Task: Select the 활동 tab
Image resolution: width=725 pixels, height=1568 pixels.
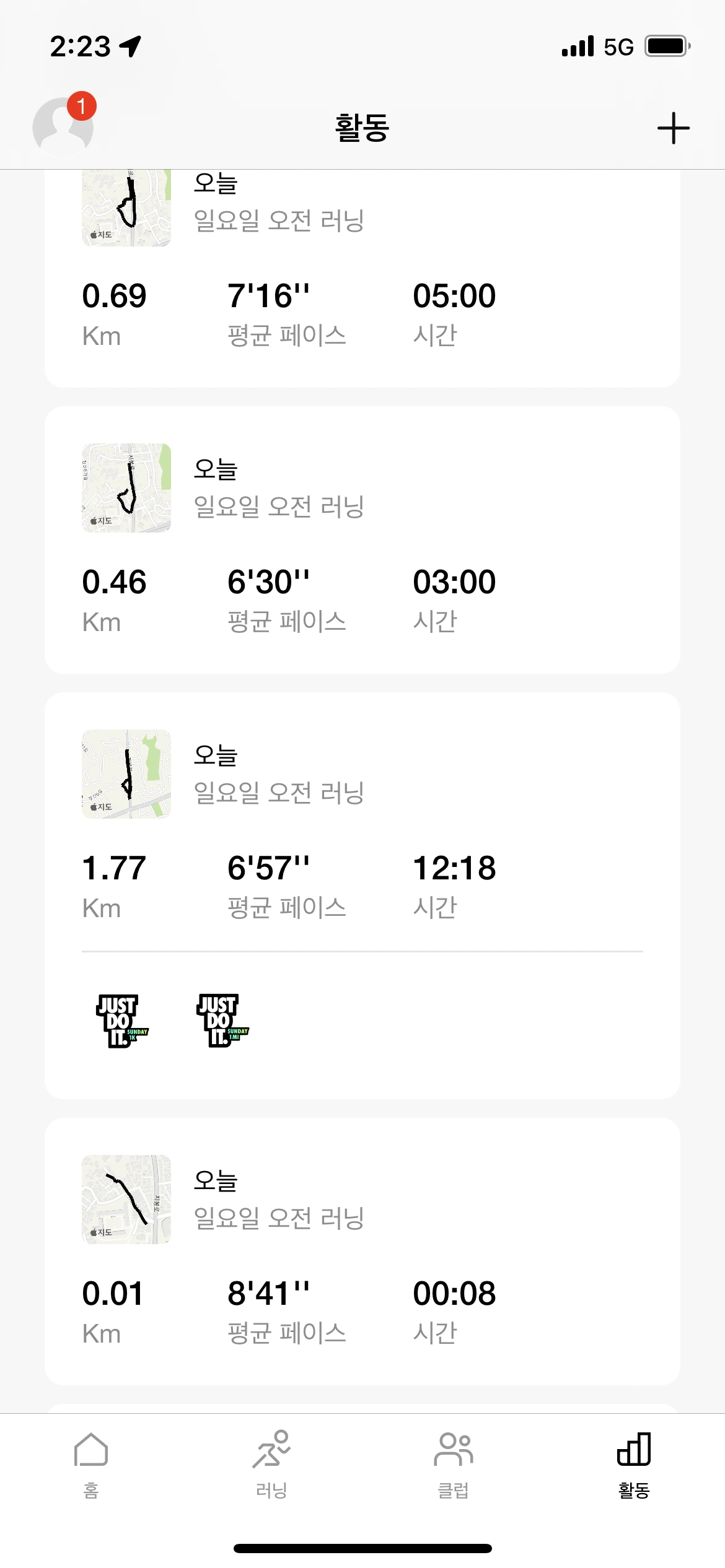Action: point(634,1464)
